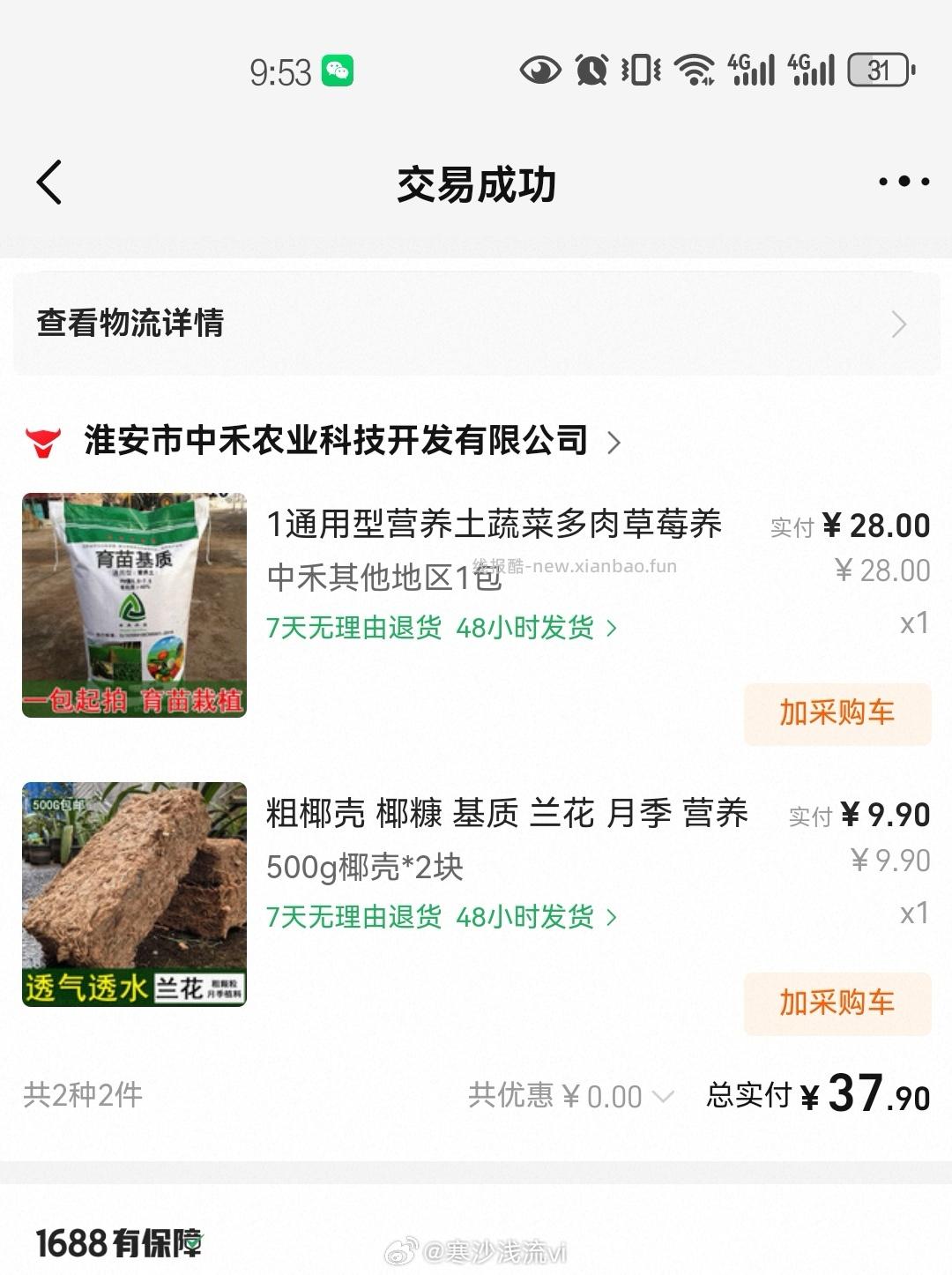952x1275 pixels.
Task: Open the 粗椰壳 coconut husk product image
Action: 134,894
